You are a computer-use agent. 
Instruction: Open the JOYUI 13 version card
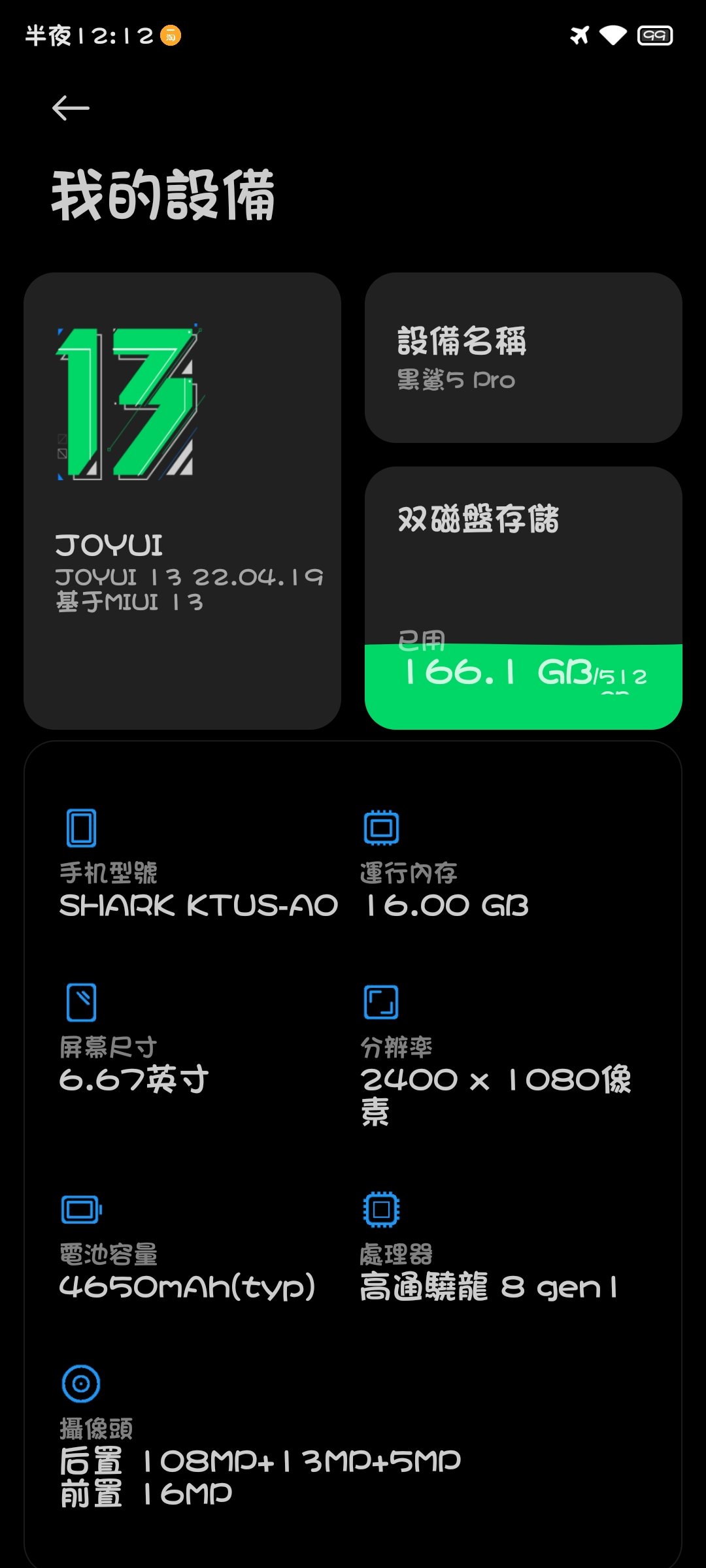(x=182, y=501)
